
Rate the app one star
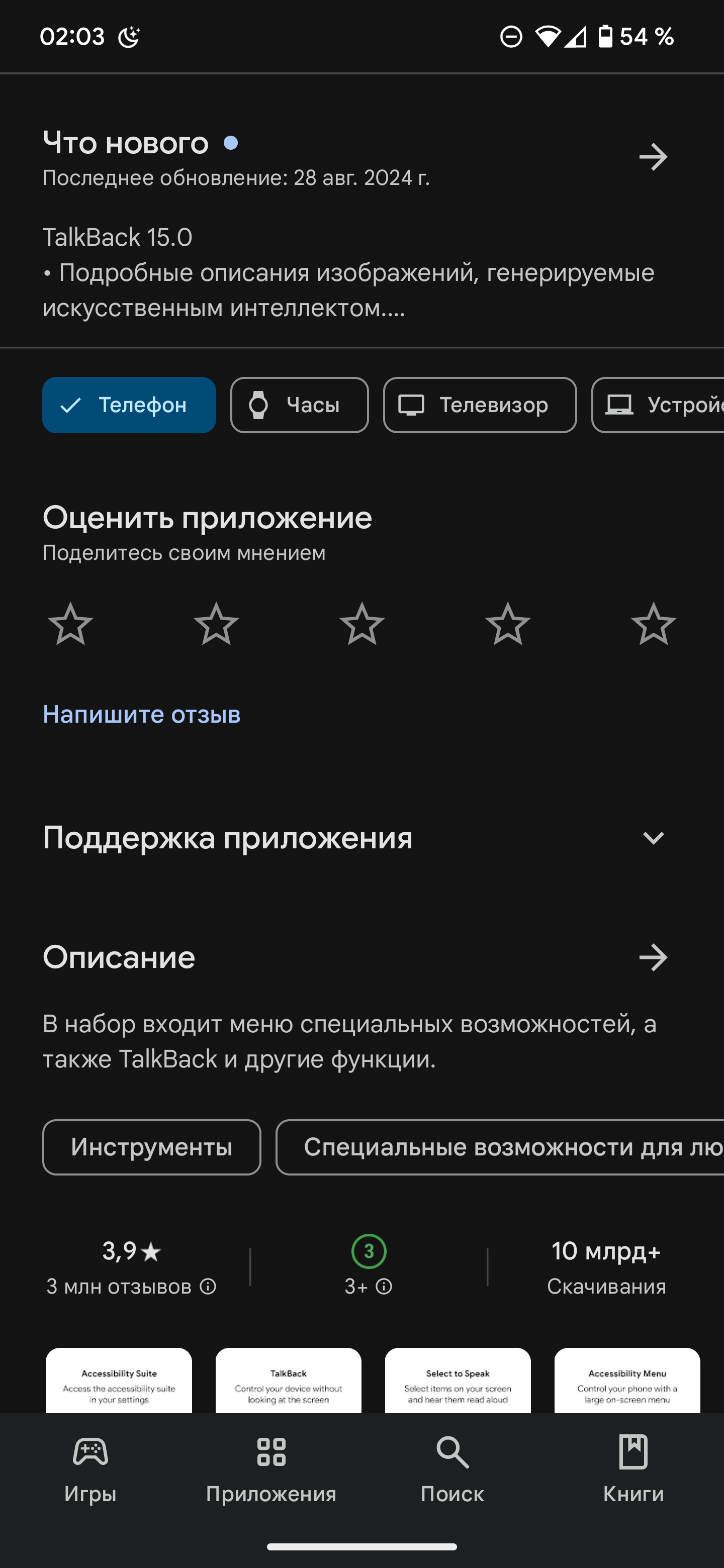[x=70, y=624]
